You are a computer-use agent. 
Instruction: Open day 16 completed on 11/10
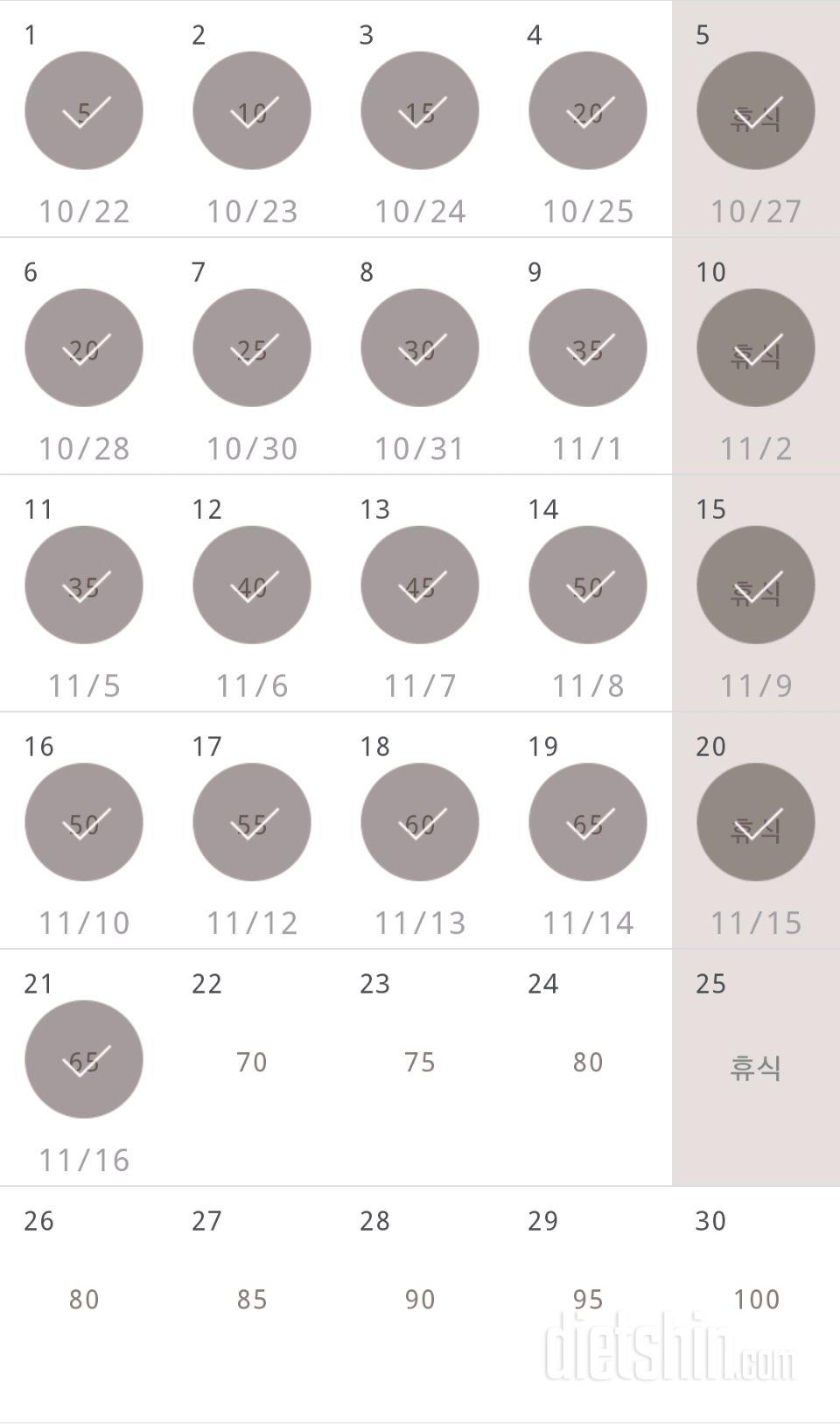(84, 823)
